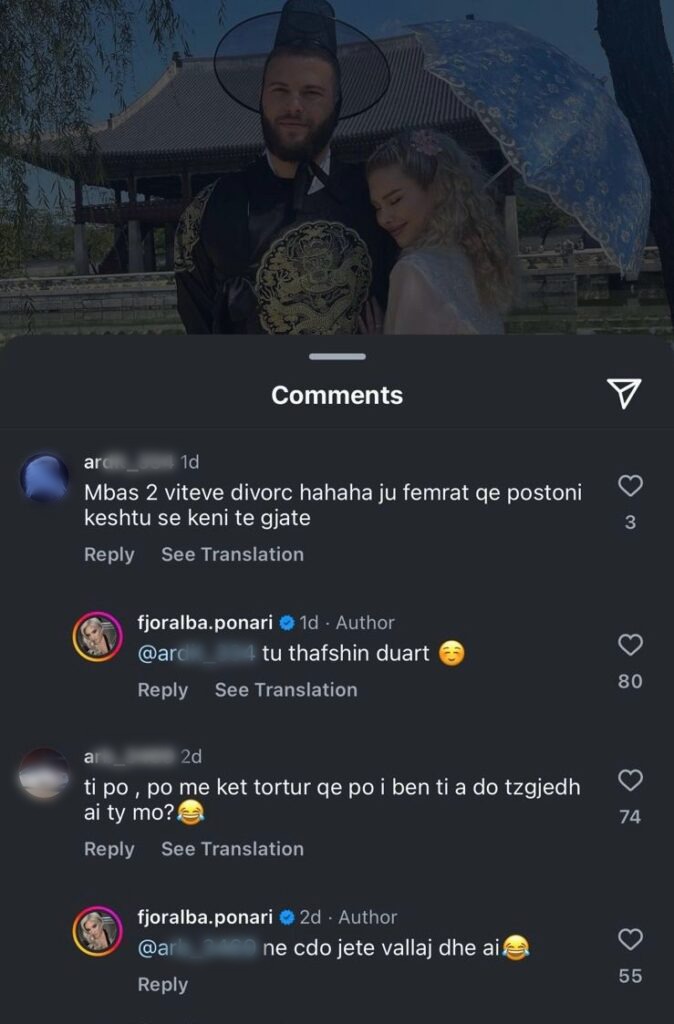The height and width of the screenshot is (1024, 674).
Task: Like the 'ne cdo jete vallaj' reply
Action: click(x=630, y=939)
